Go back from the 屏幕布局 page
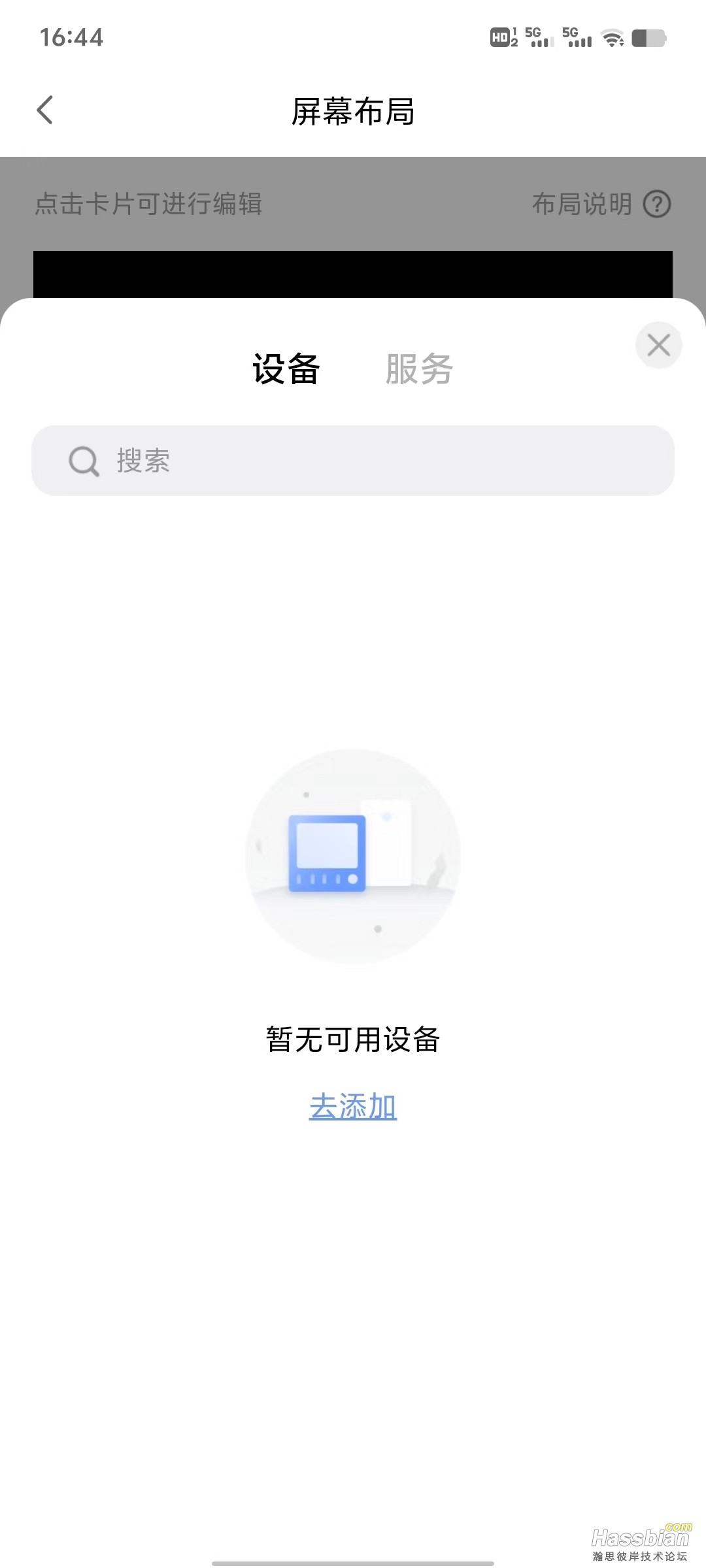This screenshot has height=1568, width=706. pos(44,110)
